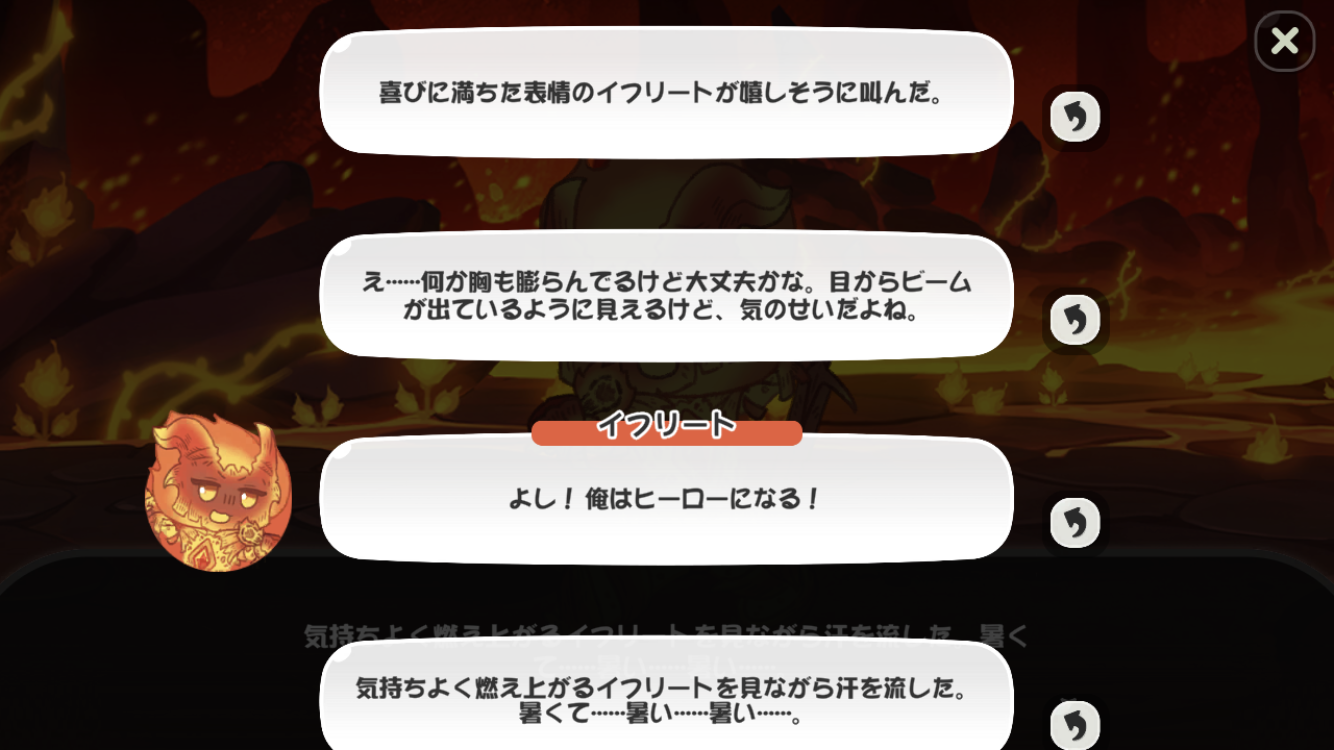1334x750 pixels.
Task: Close the dialogue log with the X button
Action: [x=1284, y=41]
